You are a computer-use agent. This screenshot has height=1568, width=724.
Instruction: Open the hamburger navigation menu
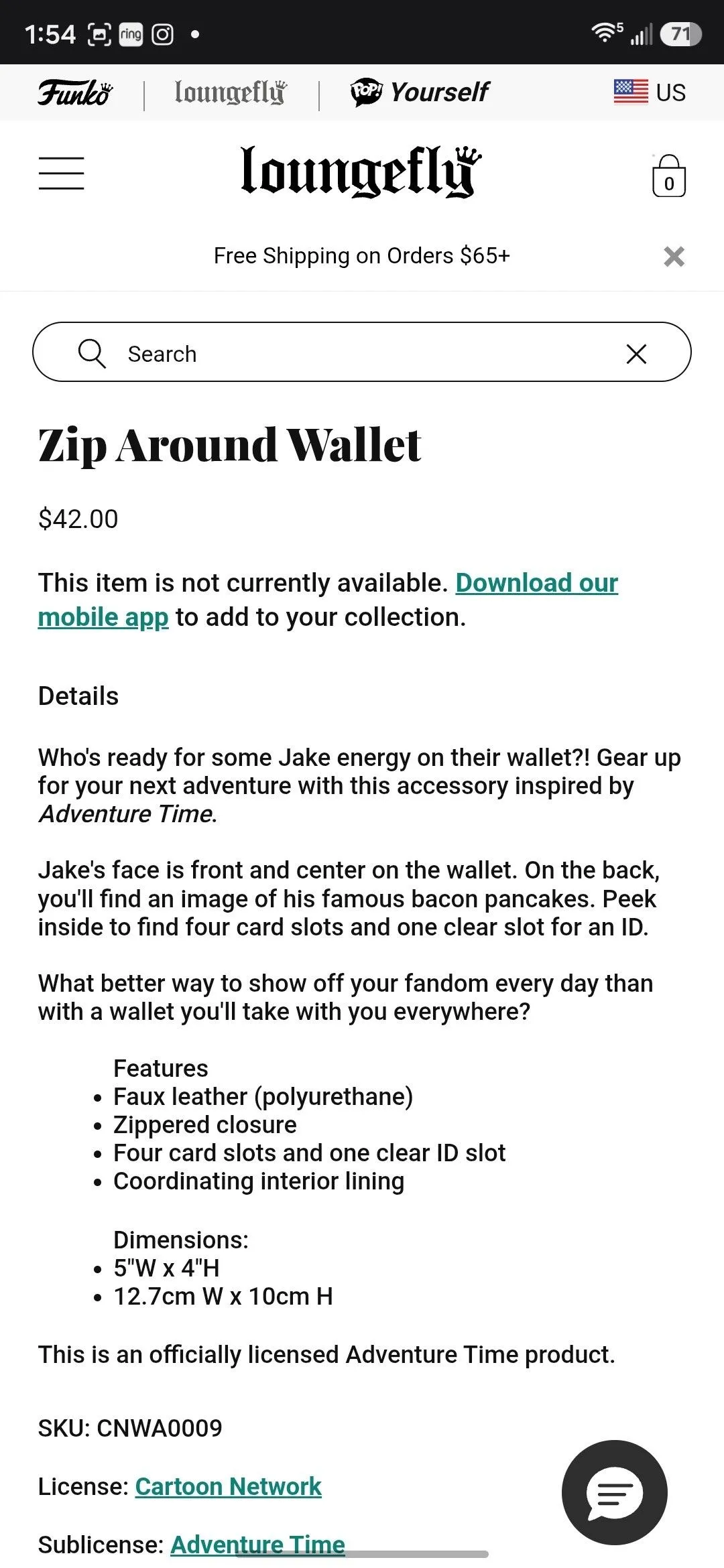click(x=61, y=174)
